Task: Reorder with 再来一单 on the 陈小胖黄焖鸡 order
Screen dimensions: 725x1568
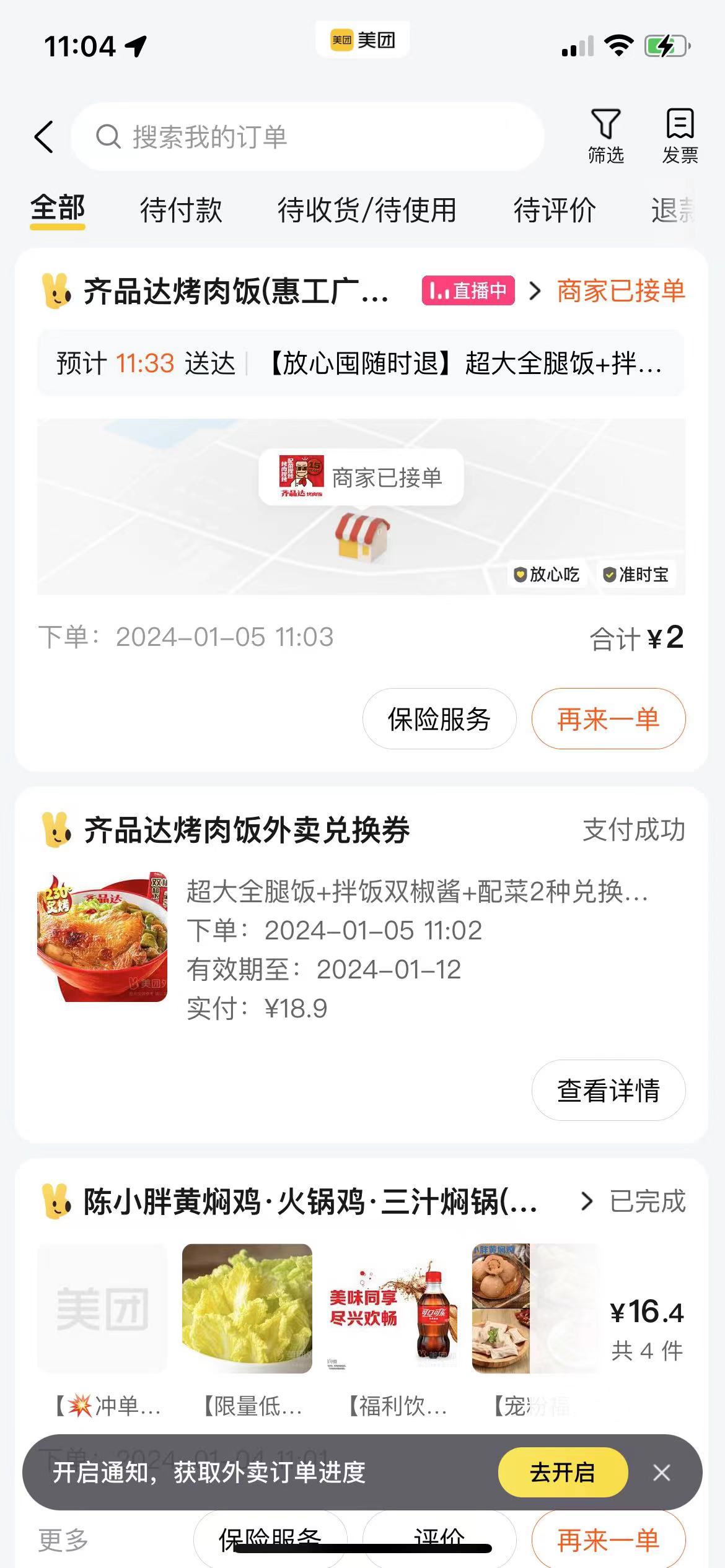Action: coord(608,1540)
